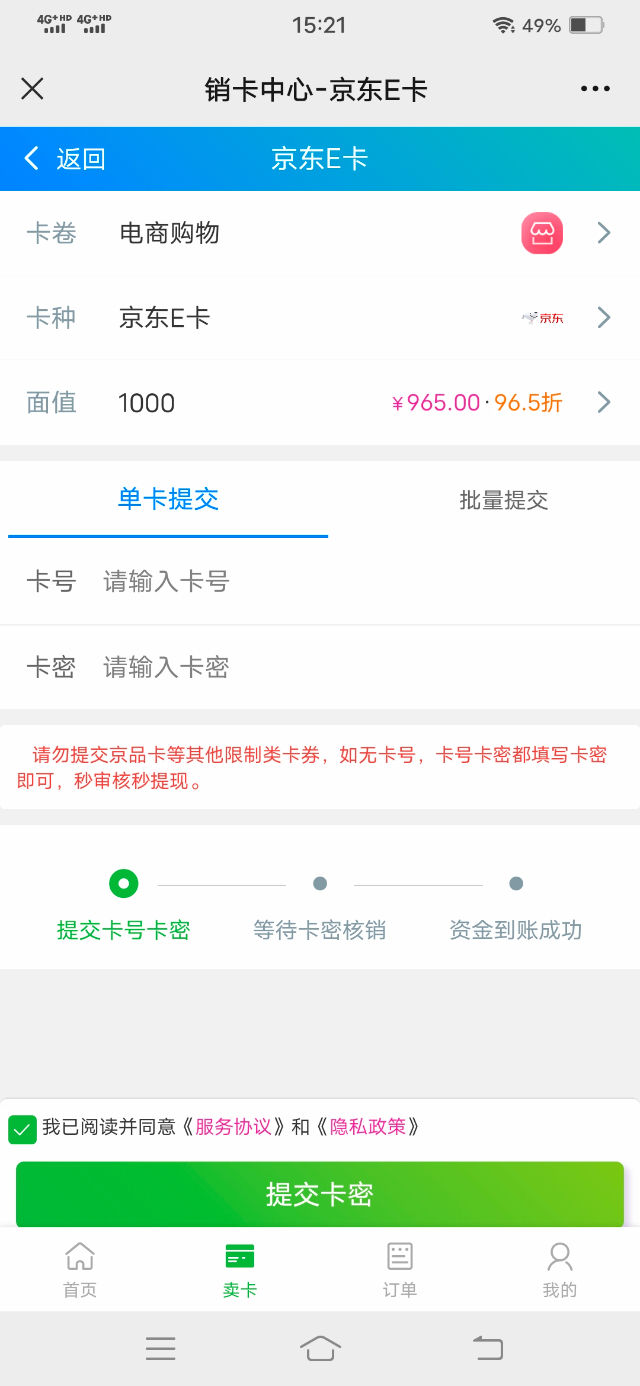Go back with the 返回 button

(x=65, y=159)
